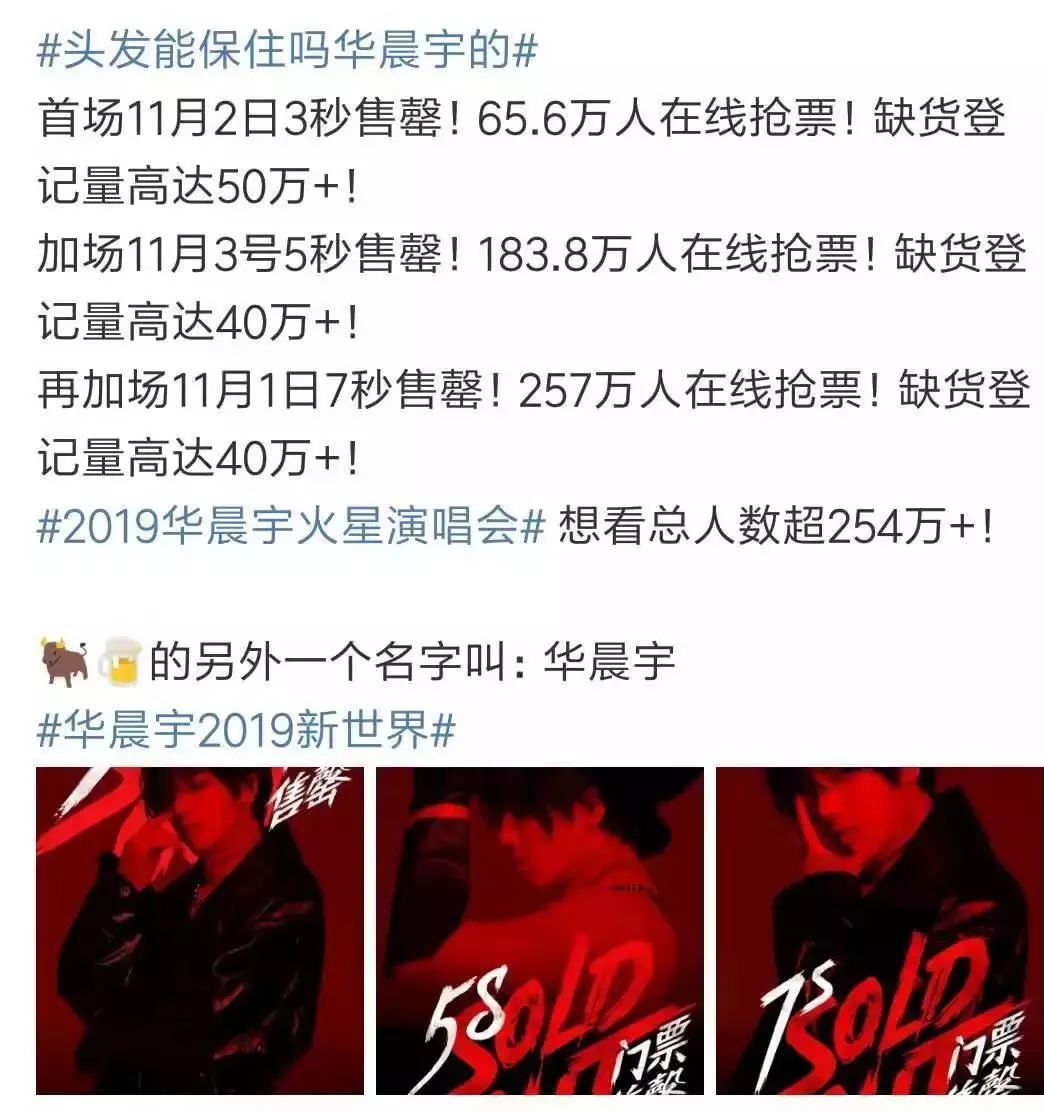
Task: Open hashtag #头发能保住吗华晨宇的#
Action: 287,51
